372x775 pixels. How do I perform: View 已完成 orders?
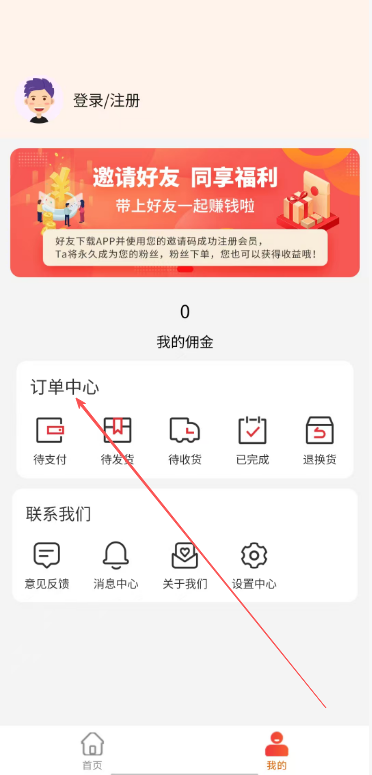click(252, 441)
